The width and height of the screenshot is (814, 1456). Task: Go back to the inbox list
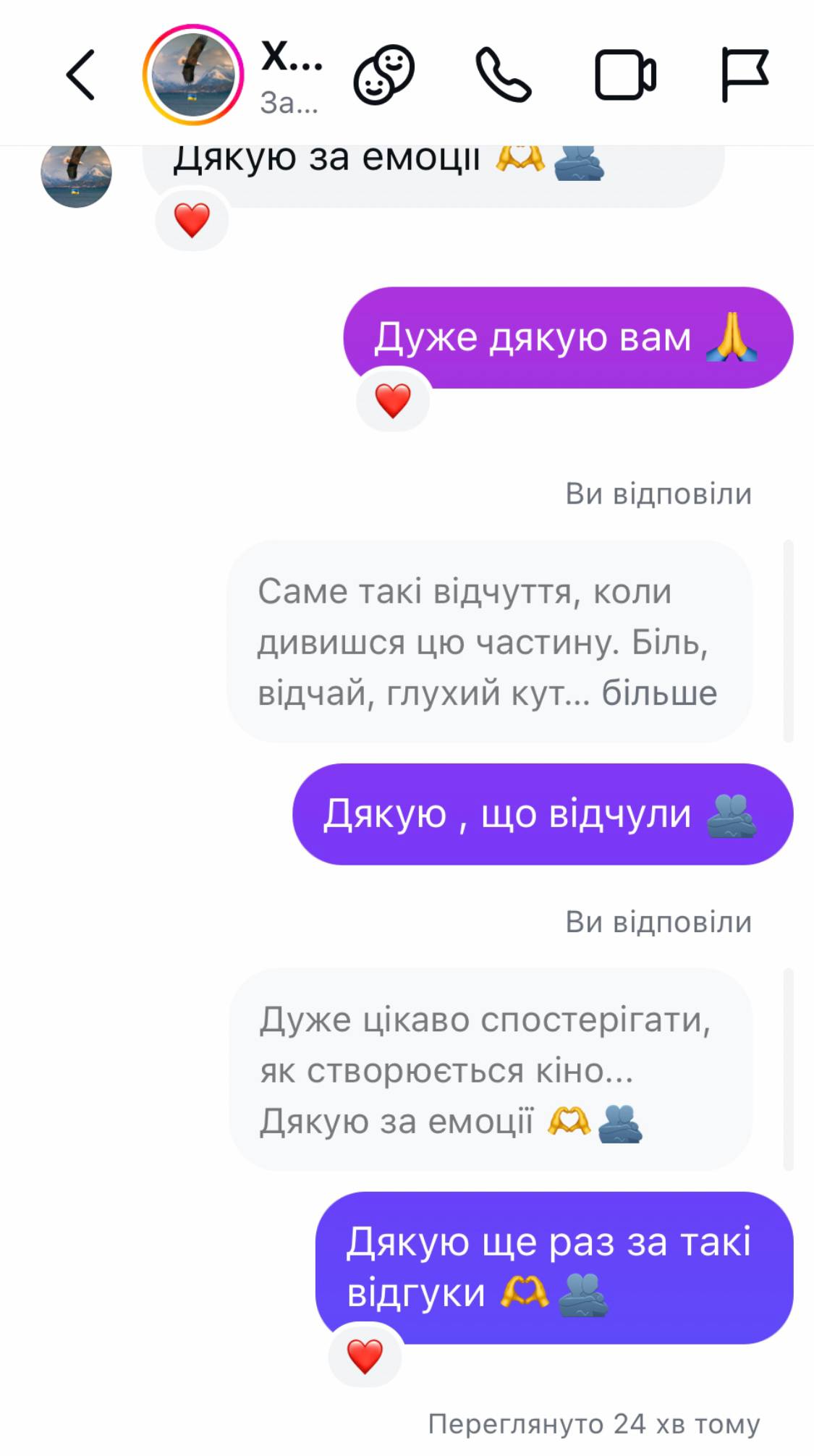point(80,75)
